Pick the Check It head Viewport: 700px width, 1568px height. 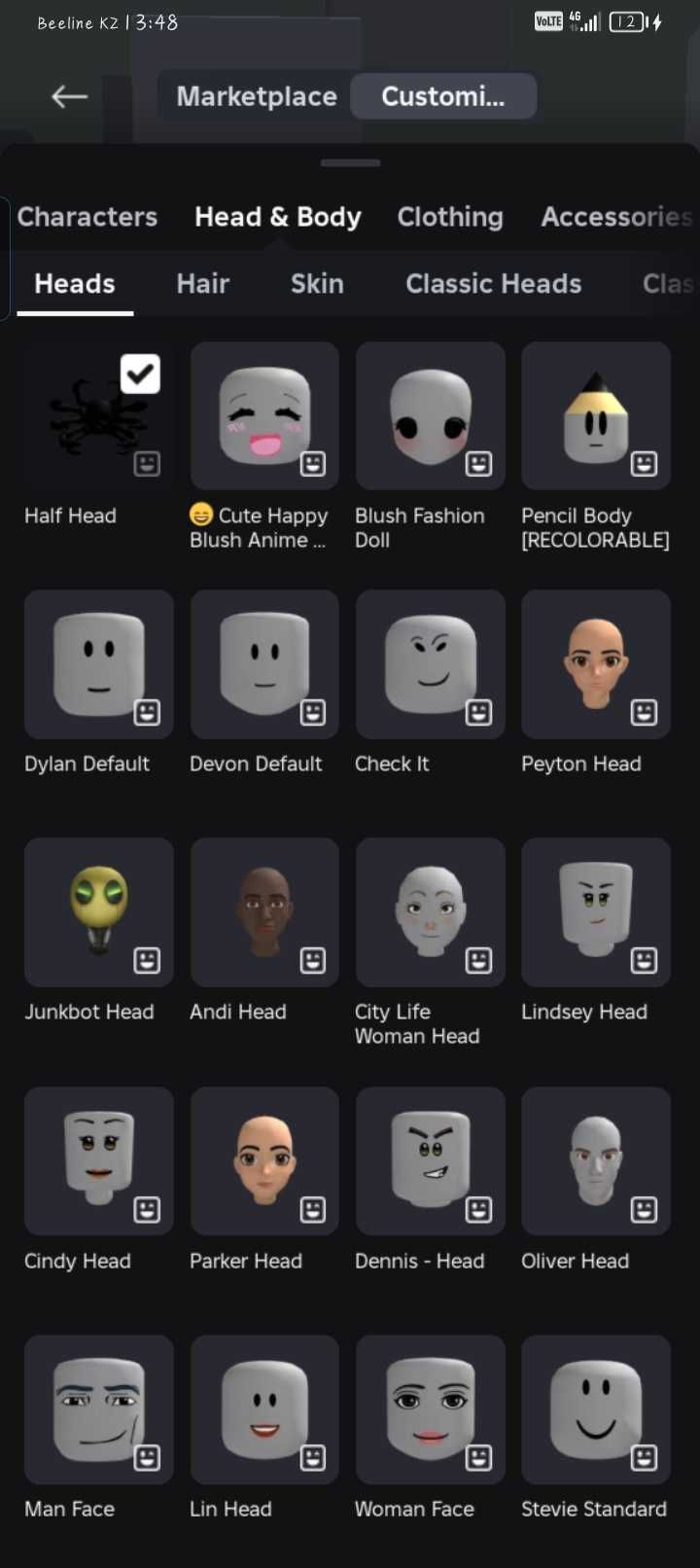[430, 664]
